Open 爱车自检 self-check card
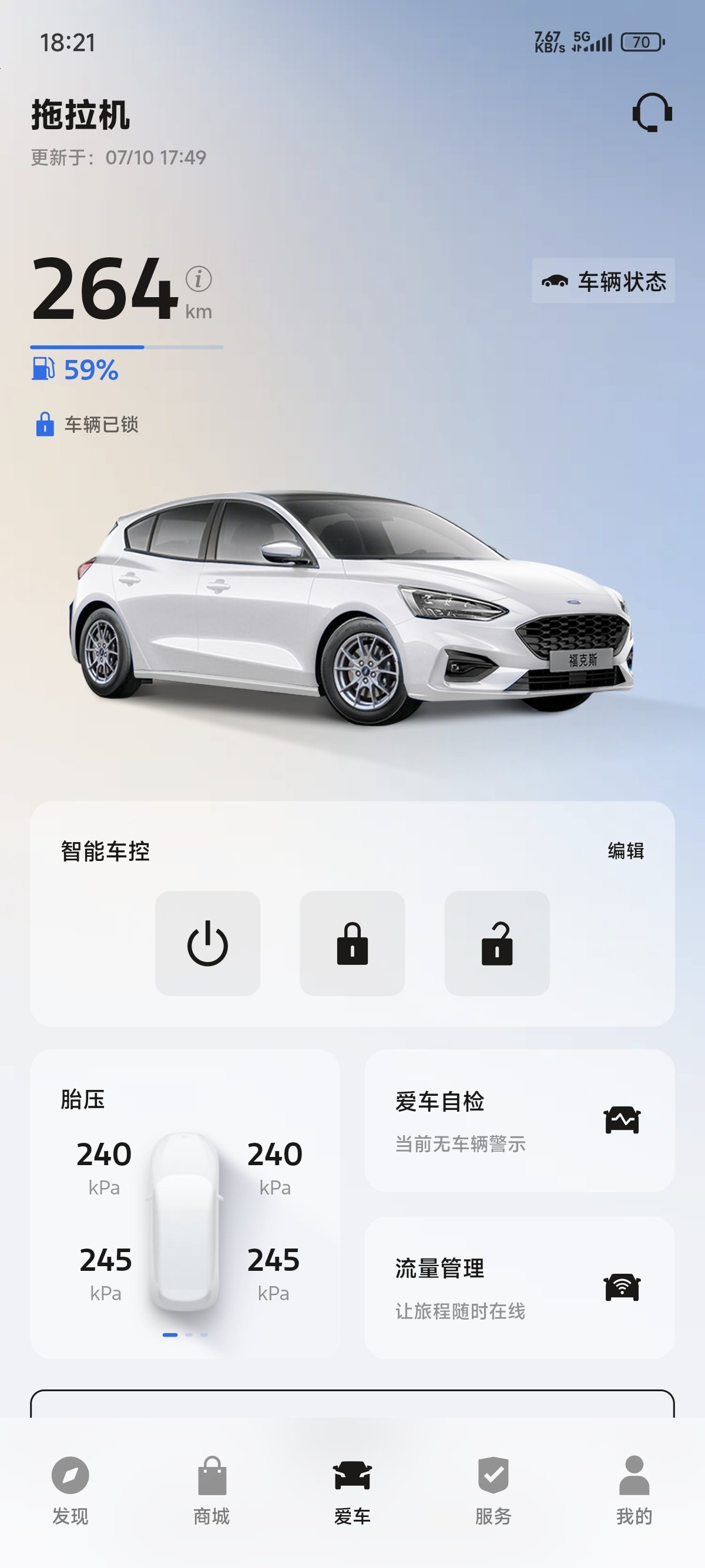 pos(519,1120)
